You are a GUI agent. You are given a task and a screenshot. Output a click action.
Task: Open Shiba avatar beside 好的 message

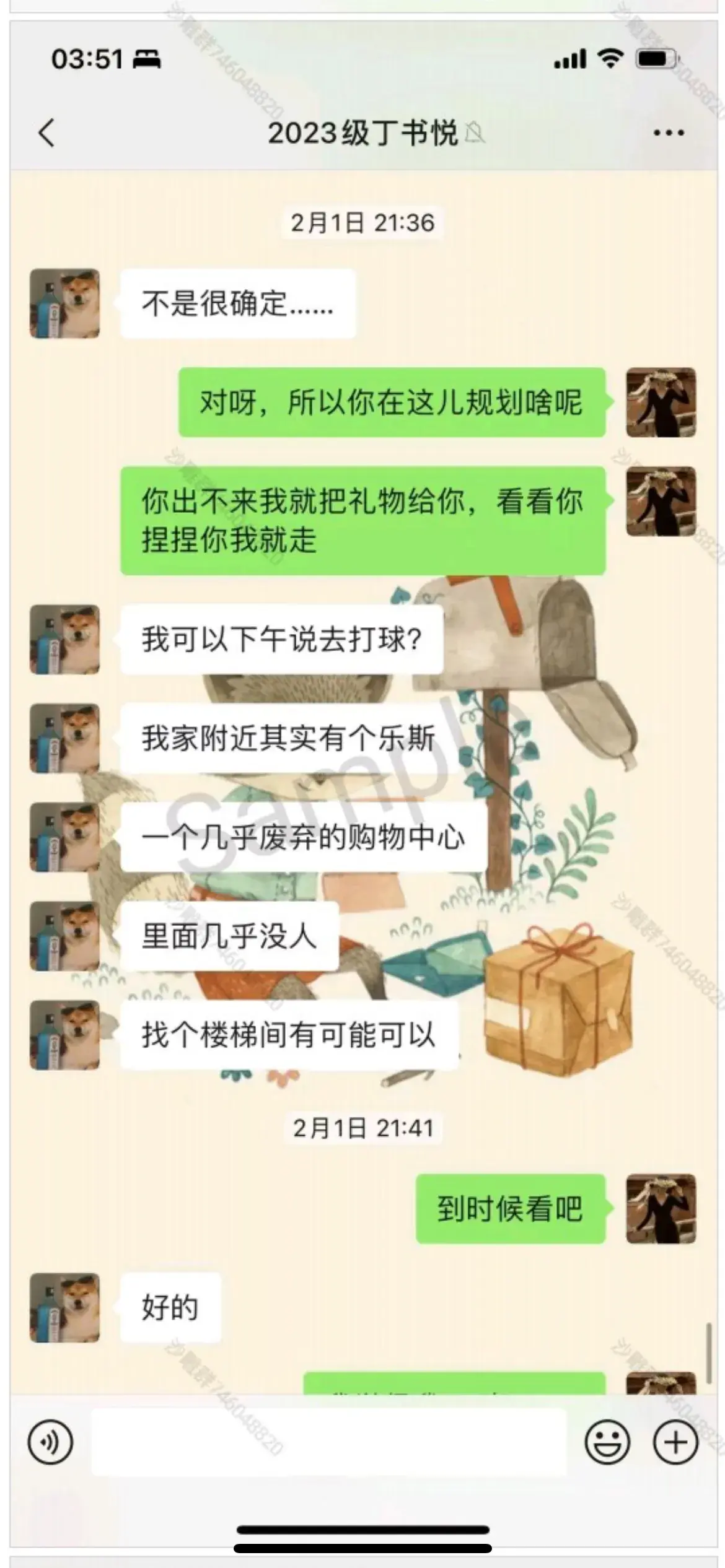[65, 1307]
